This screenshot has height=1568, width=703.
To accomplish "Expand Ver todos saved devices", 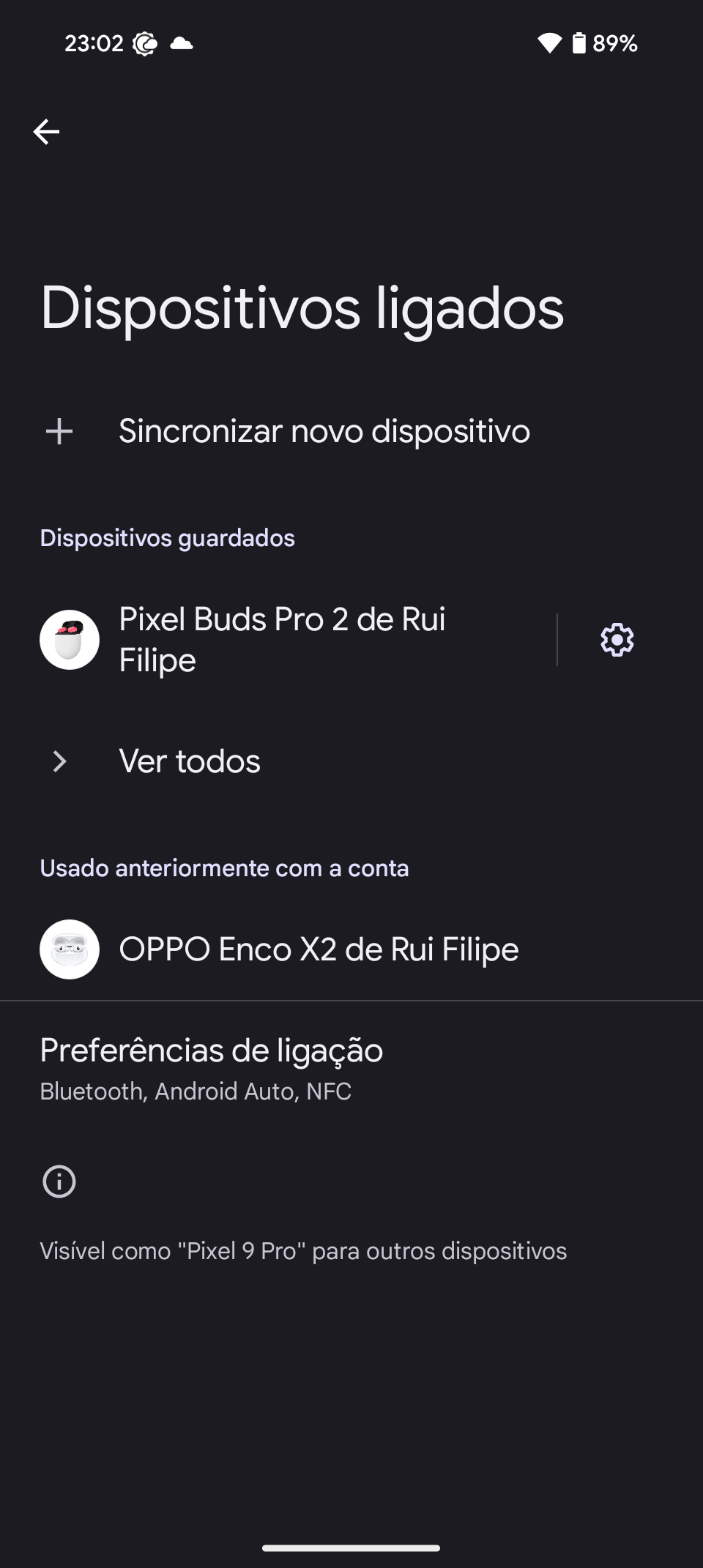I will (x=351, y=761).
